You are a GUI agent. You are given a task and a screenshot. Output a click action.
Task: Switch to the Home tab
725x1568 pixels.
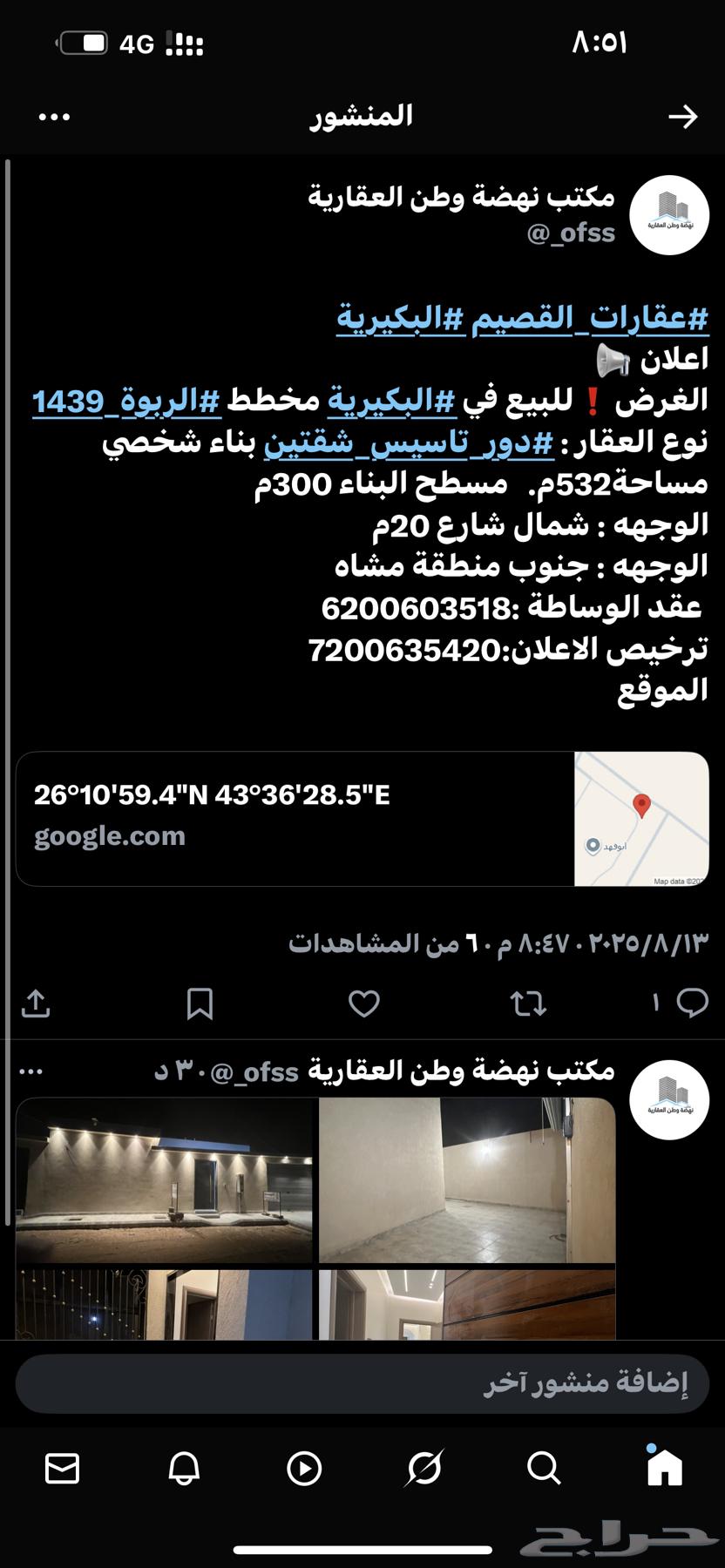tap(664, 1469)
